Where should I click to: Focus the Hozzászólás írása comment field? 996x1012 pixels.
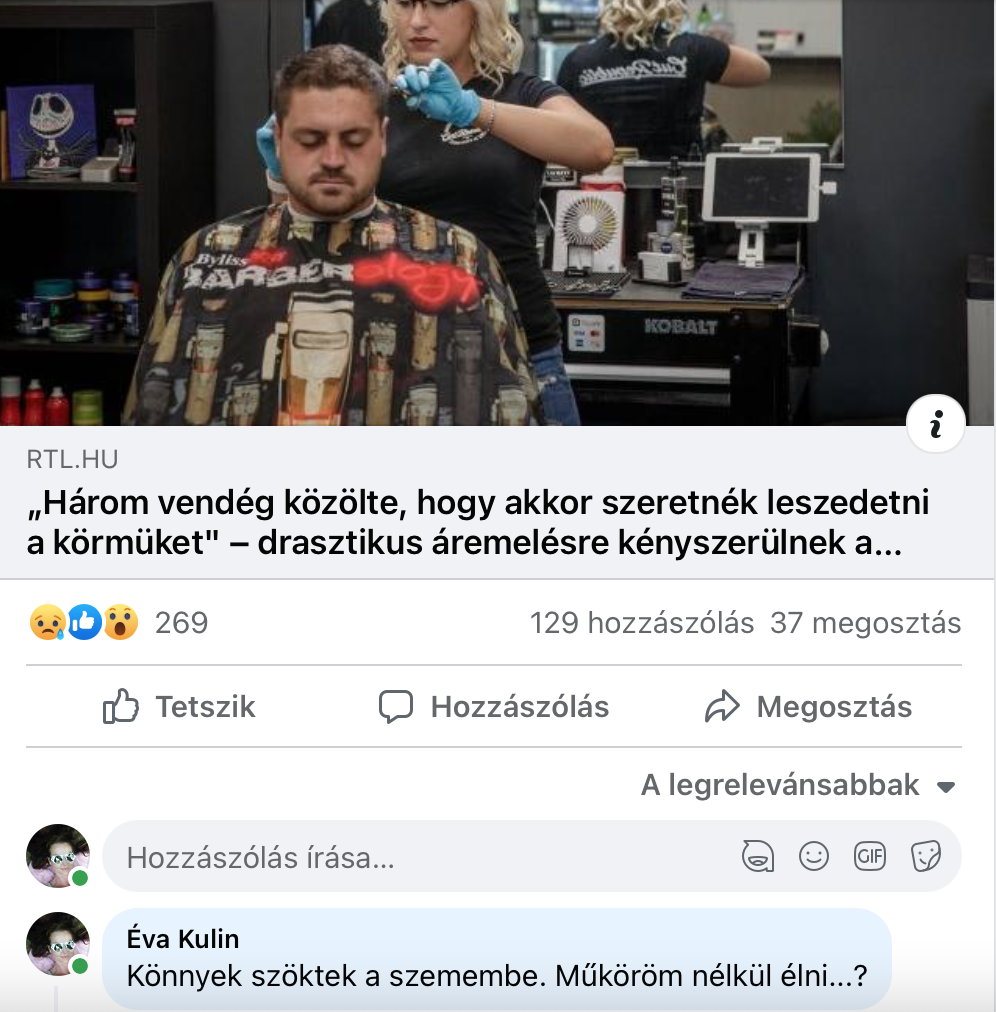coord(400,857)
